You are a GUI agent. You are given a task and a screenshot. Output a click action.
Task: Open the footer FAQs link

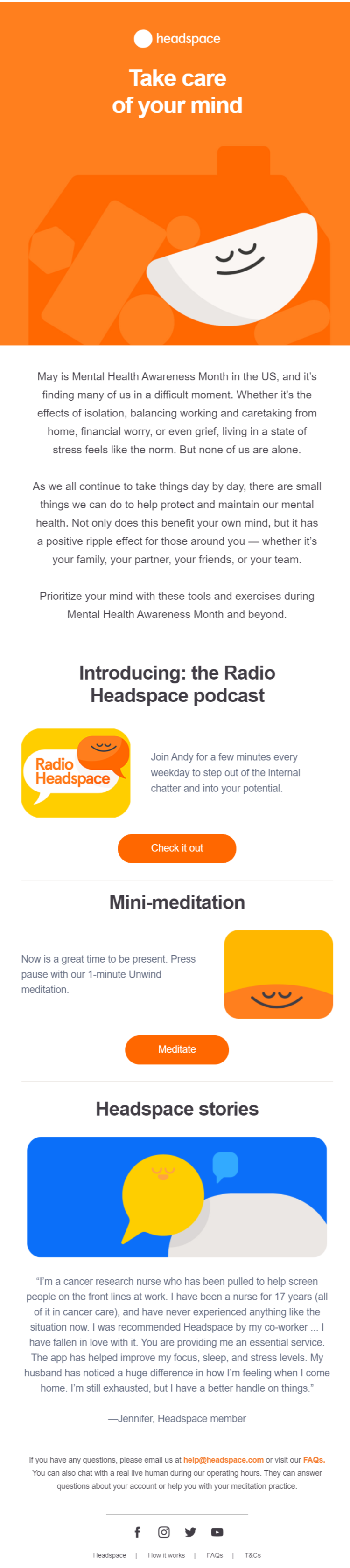(214, 1555)
